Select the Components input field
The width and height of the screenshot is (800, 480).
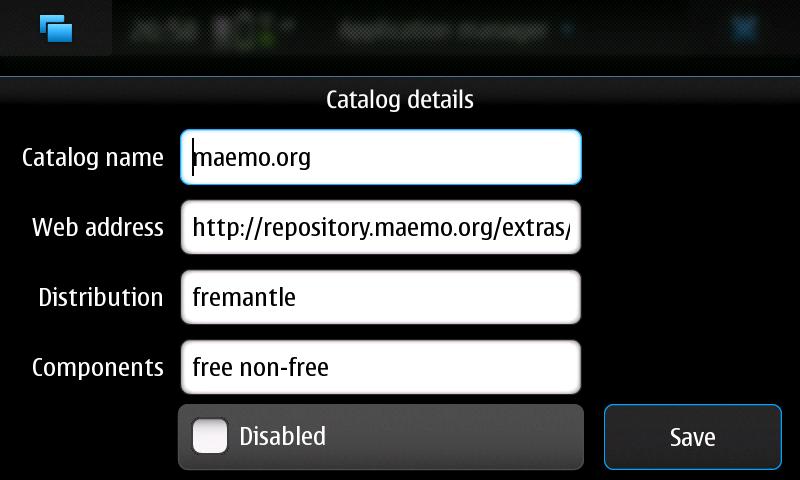tap(380, 367)
